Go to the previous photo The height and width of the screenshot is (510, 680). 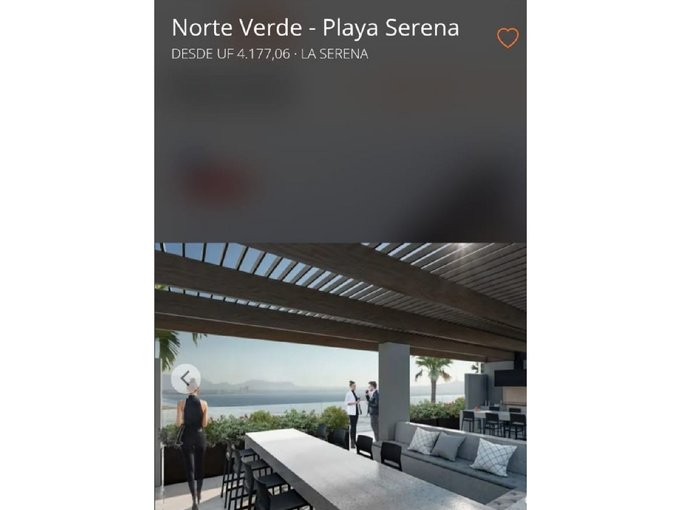pos(185,378)
